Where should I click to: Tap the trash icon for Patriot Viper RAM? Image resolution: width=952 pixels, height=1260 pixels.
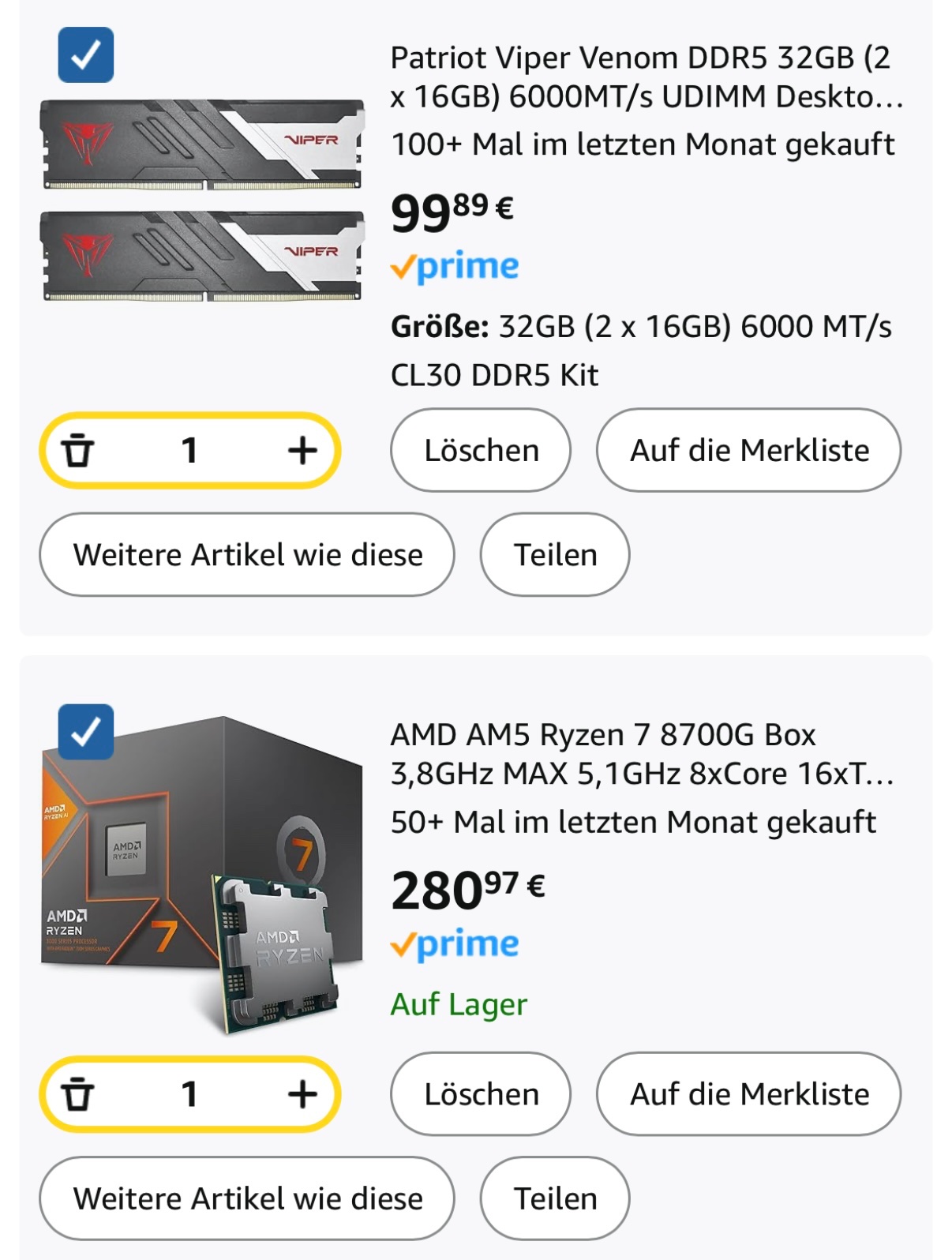coord(78,451)
